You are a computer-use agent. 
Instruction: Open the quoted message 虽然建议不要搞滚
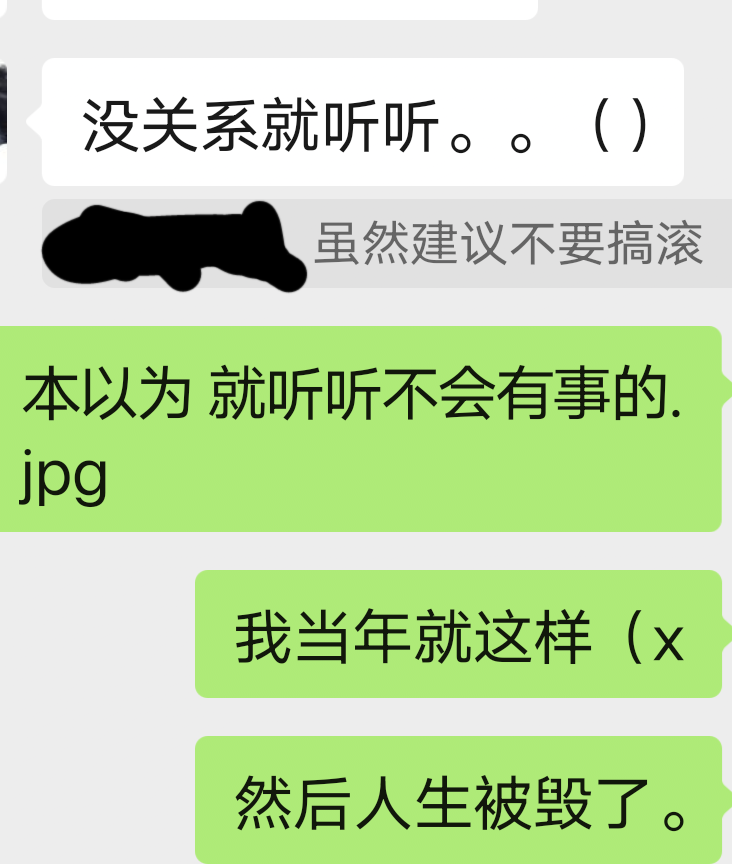pyautogui.click(x=508, y=245)
